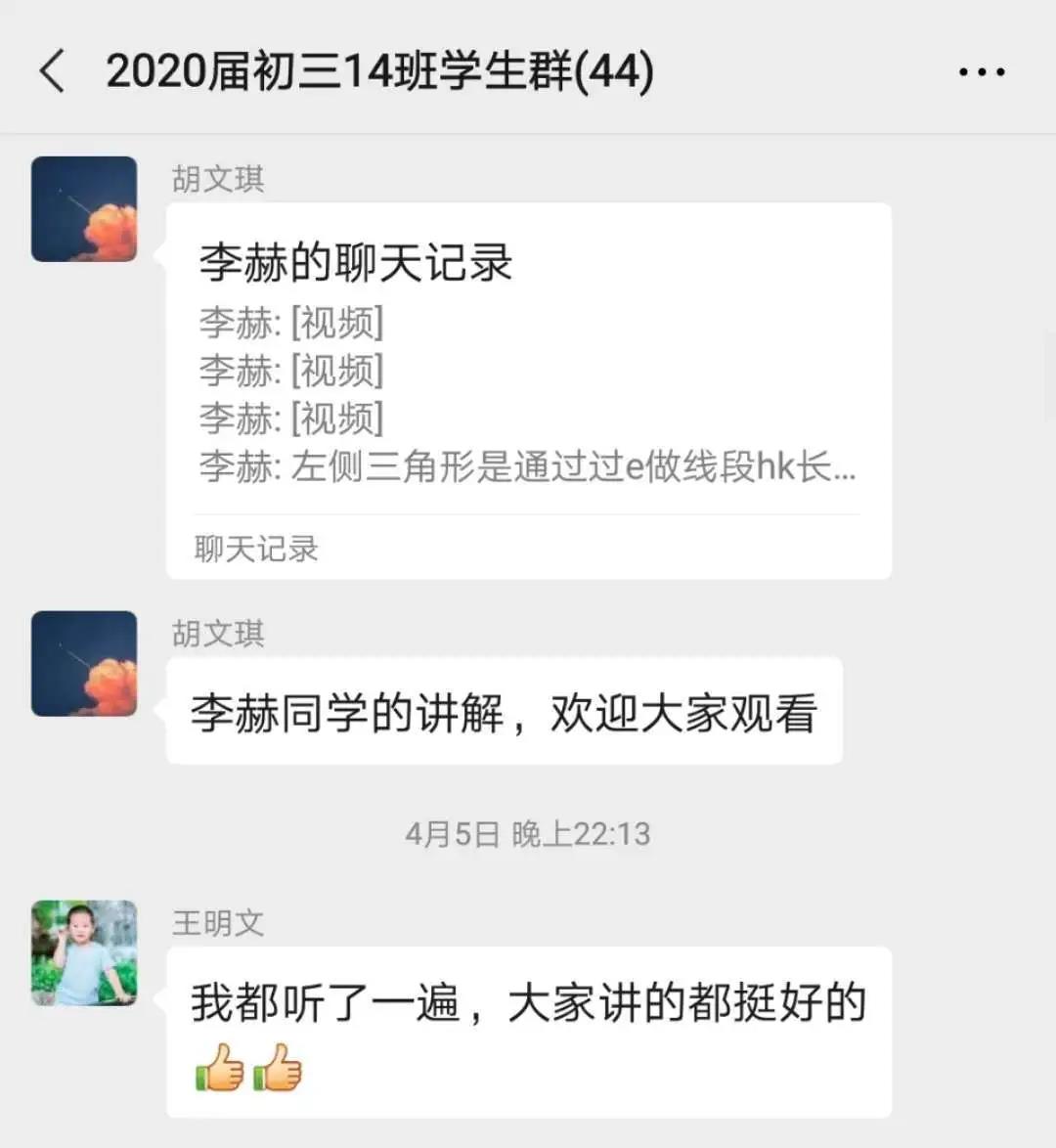Tap 胡文琪's avatar beside the chat record
This screenshot has width=1056, height=1148.
click(x=84, y=209)
